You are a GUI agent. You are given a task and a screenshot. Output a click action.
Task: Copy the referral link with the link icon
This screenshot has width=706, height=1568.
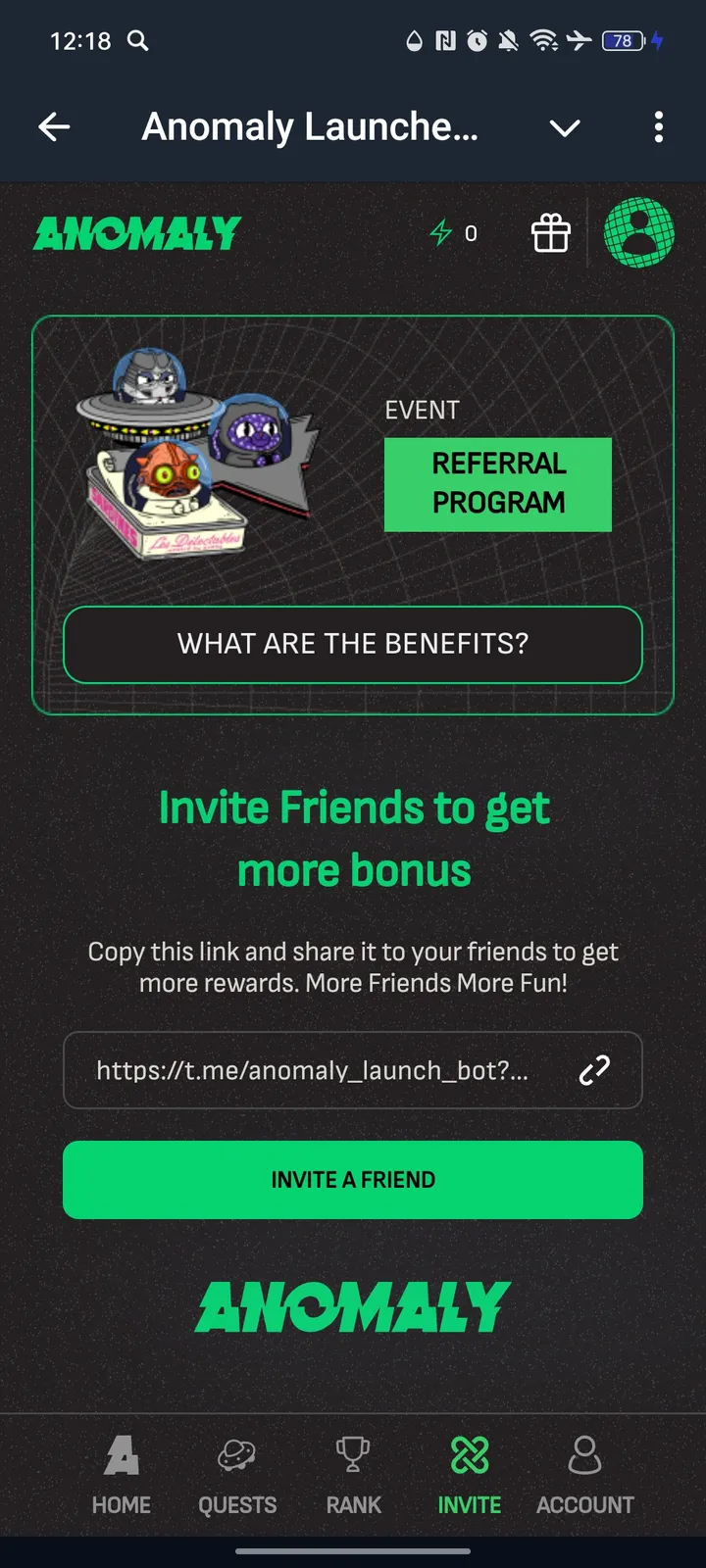click(x=594, y=1070)
